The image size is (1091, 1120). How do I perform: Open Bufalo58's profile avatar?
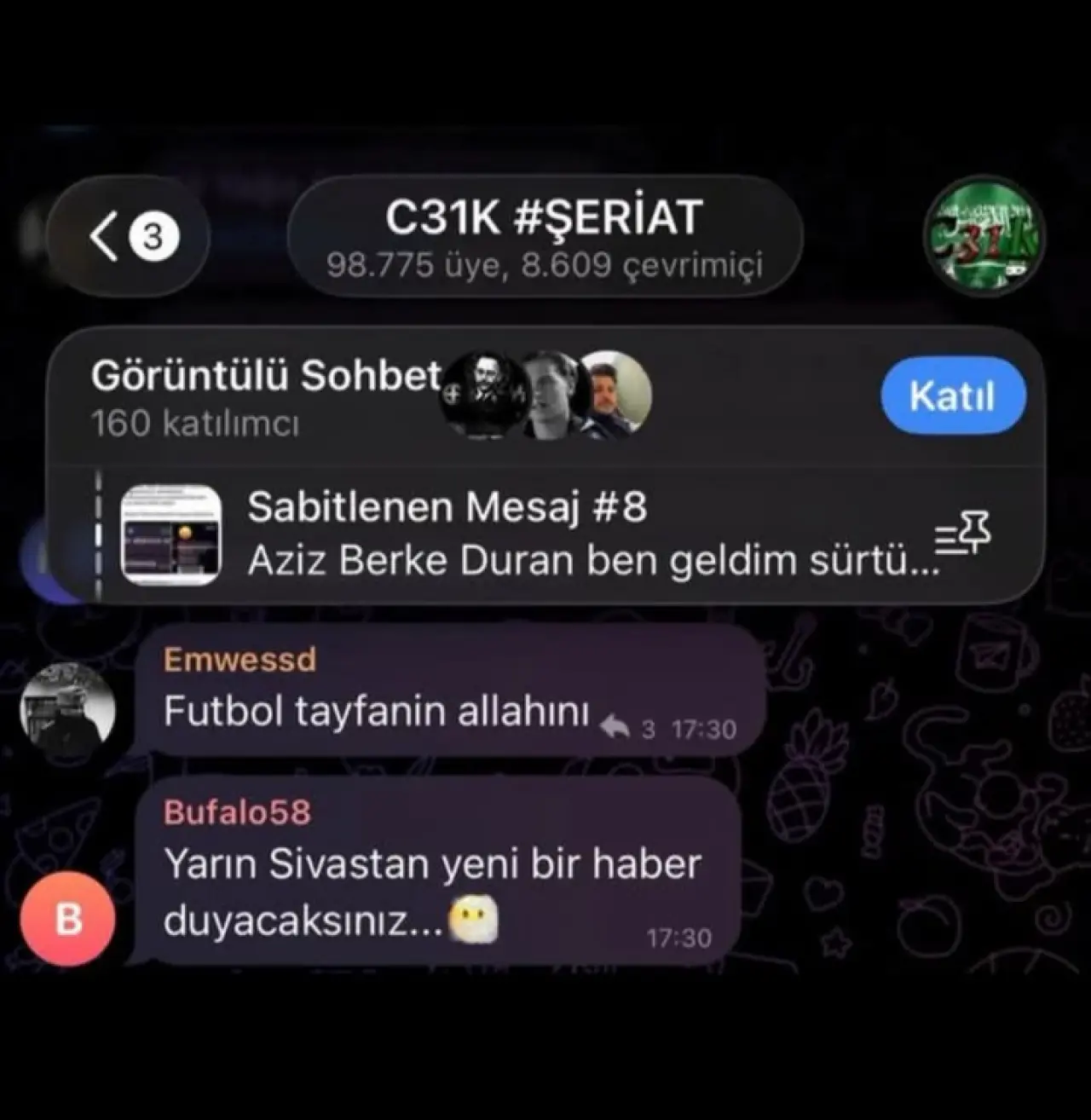point(67,919)
